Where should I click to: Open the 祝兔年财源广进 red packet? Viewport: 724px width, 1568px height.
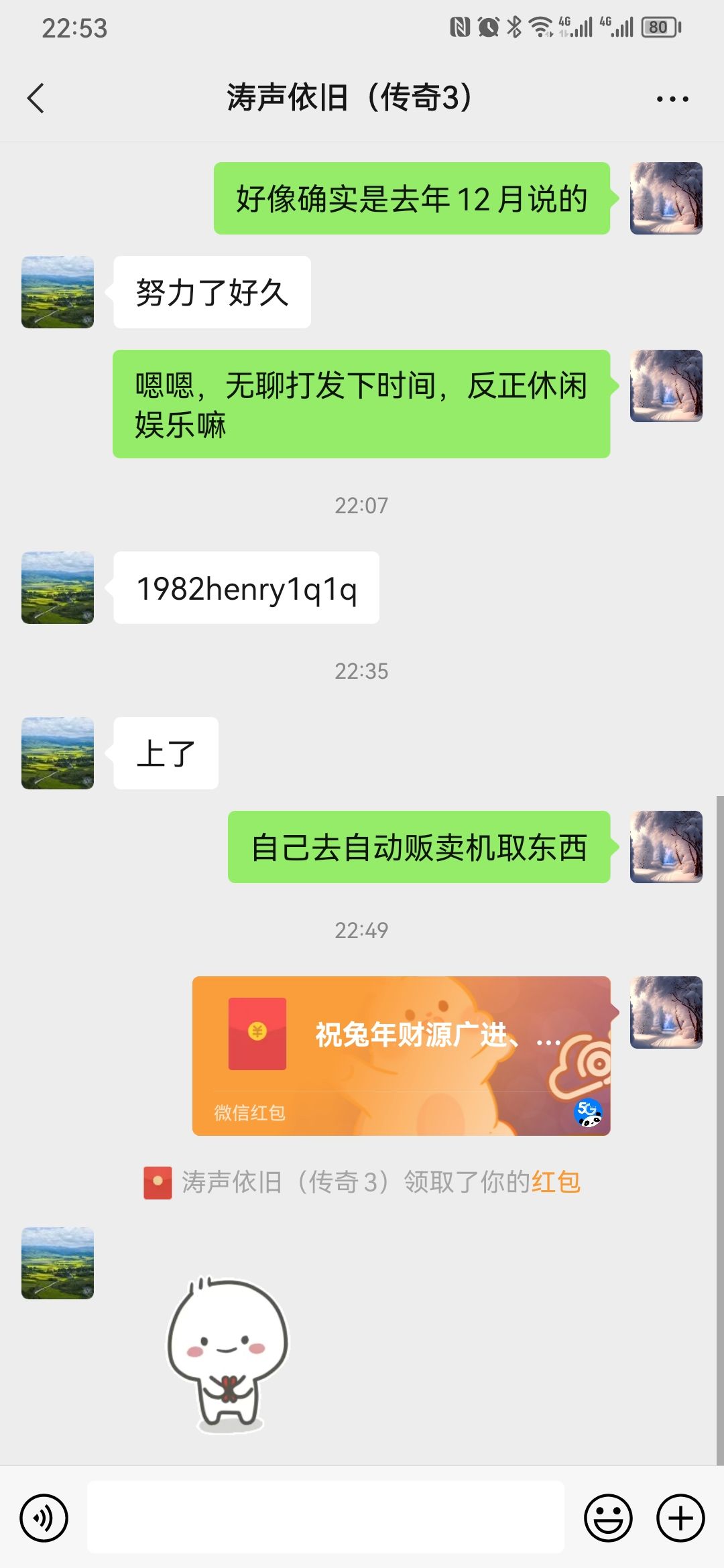click(x=401, y=1055)
